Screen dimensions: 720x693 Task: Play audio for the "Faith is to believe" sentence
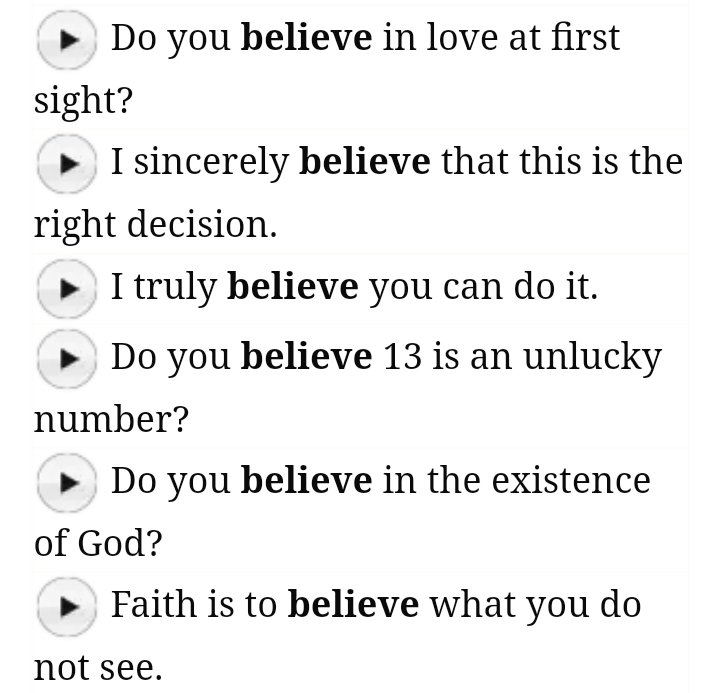point(67,606)
